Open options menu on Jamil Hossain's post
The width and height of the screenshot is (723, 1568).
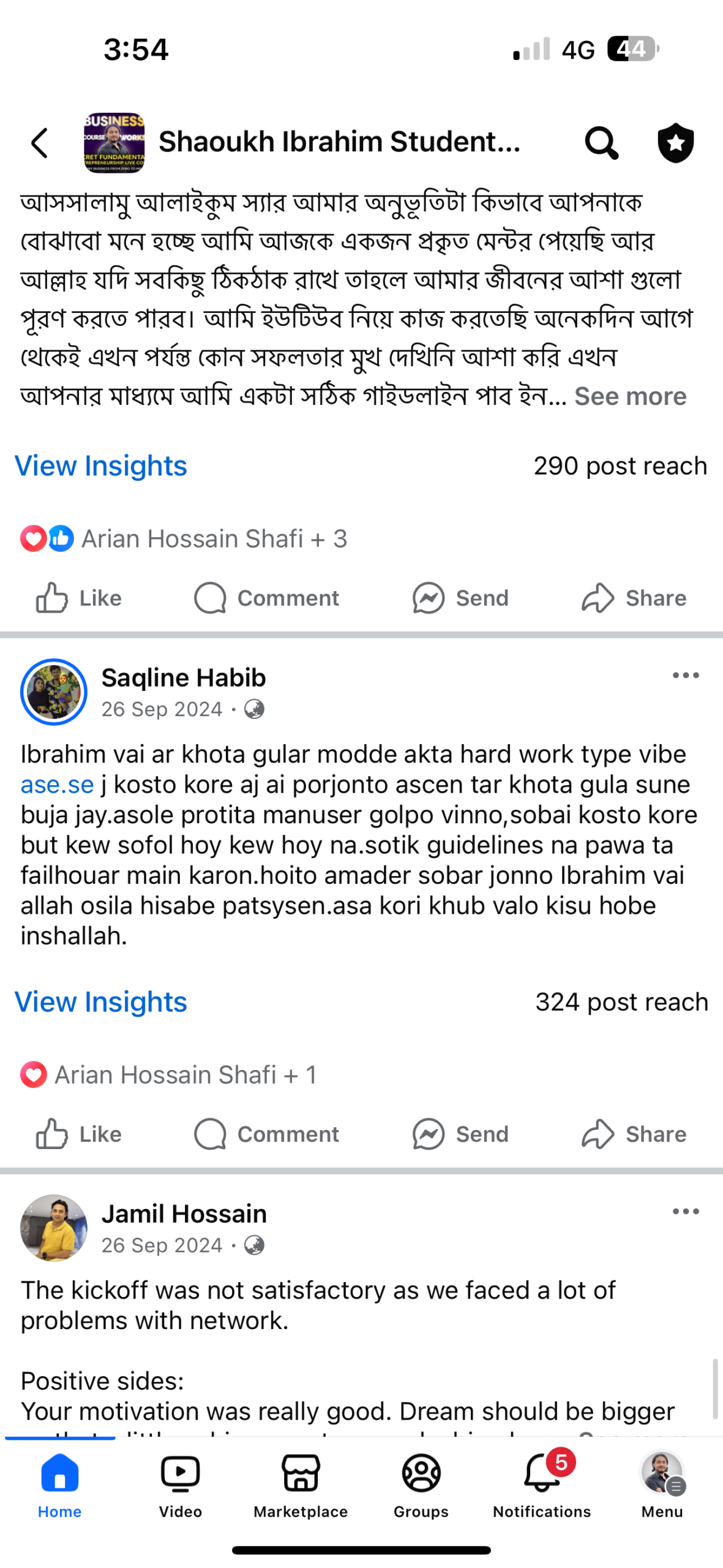pyautogui.click(x=685, y=1211)
